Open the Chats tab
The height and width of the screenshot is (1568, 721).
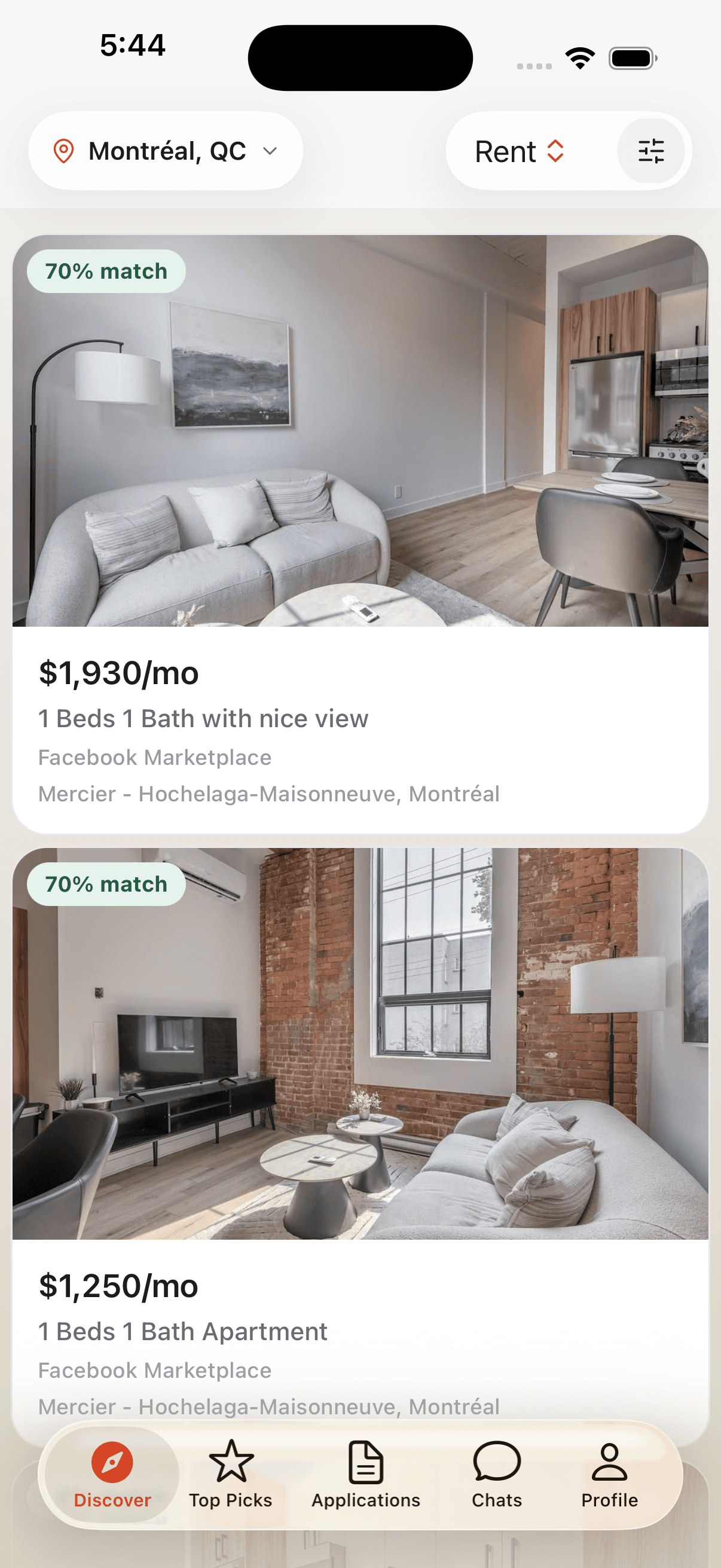coord(496,1474)
